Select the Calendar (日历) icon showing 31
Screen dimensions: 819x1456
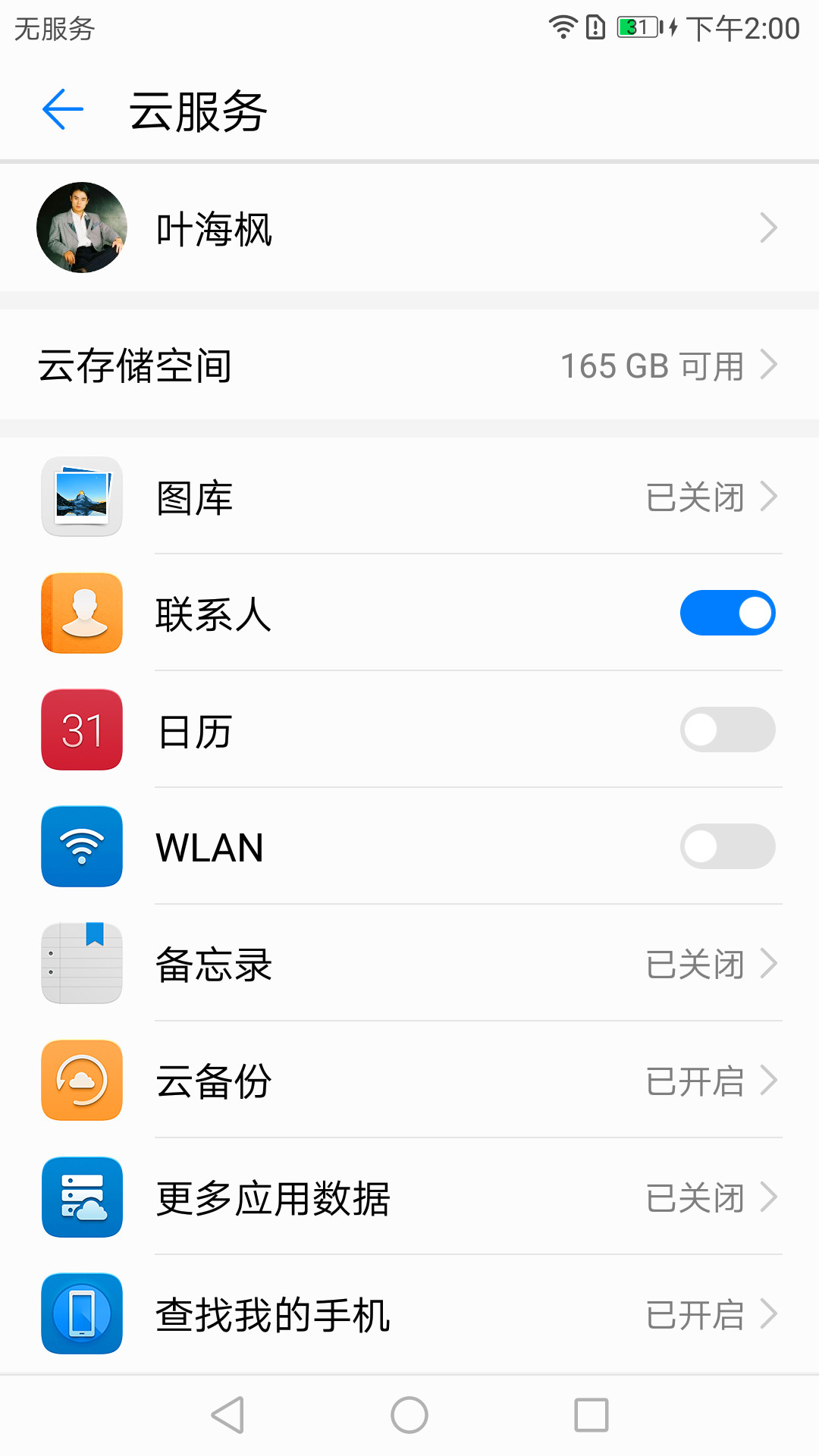click(x=81, y=730)
